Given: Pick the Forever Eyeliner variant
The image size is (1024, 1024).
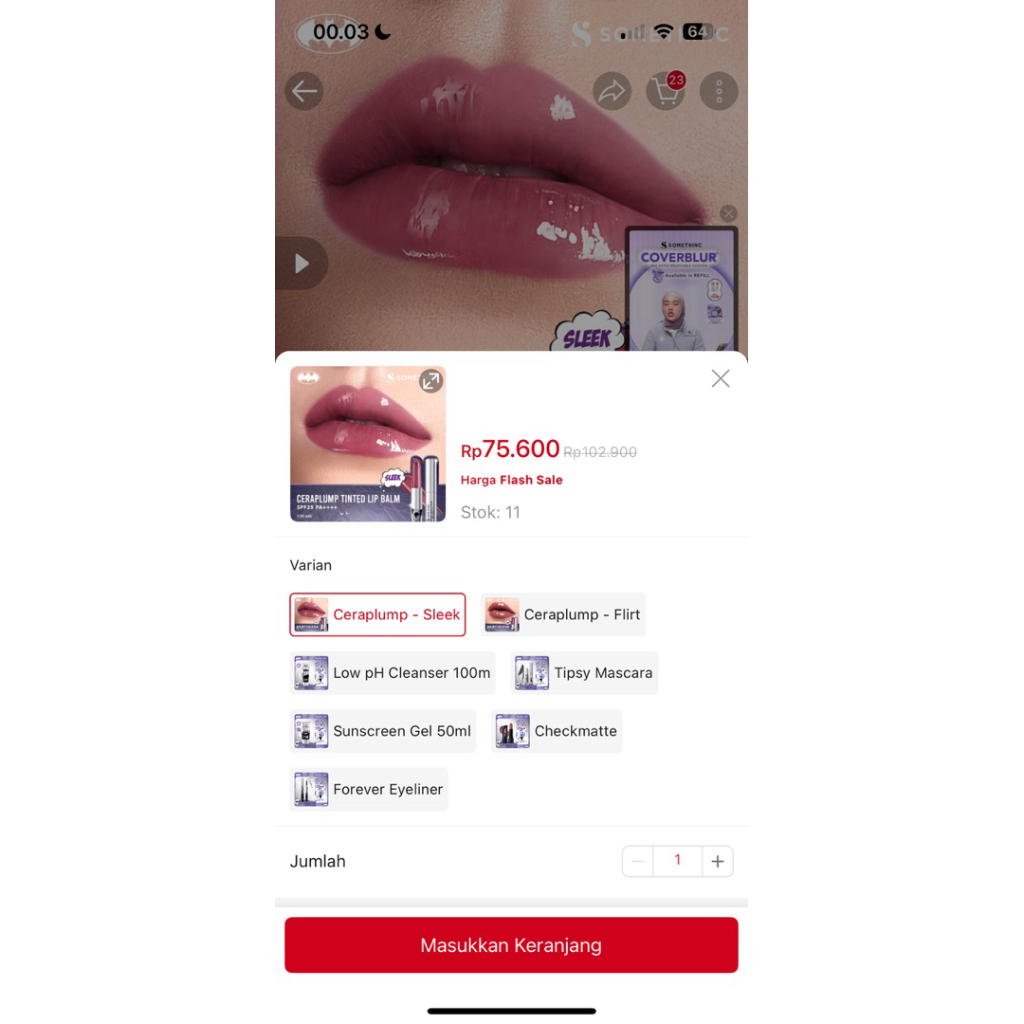Looking at the screenshot, I should 369,789.
